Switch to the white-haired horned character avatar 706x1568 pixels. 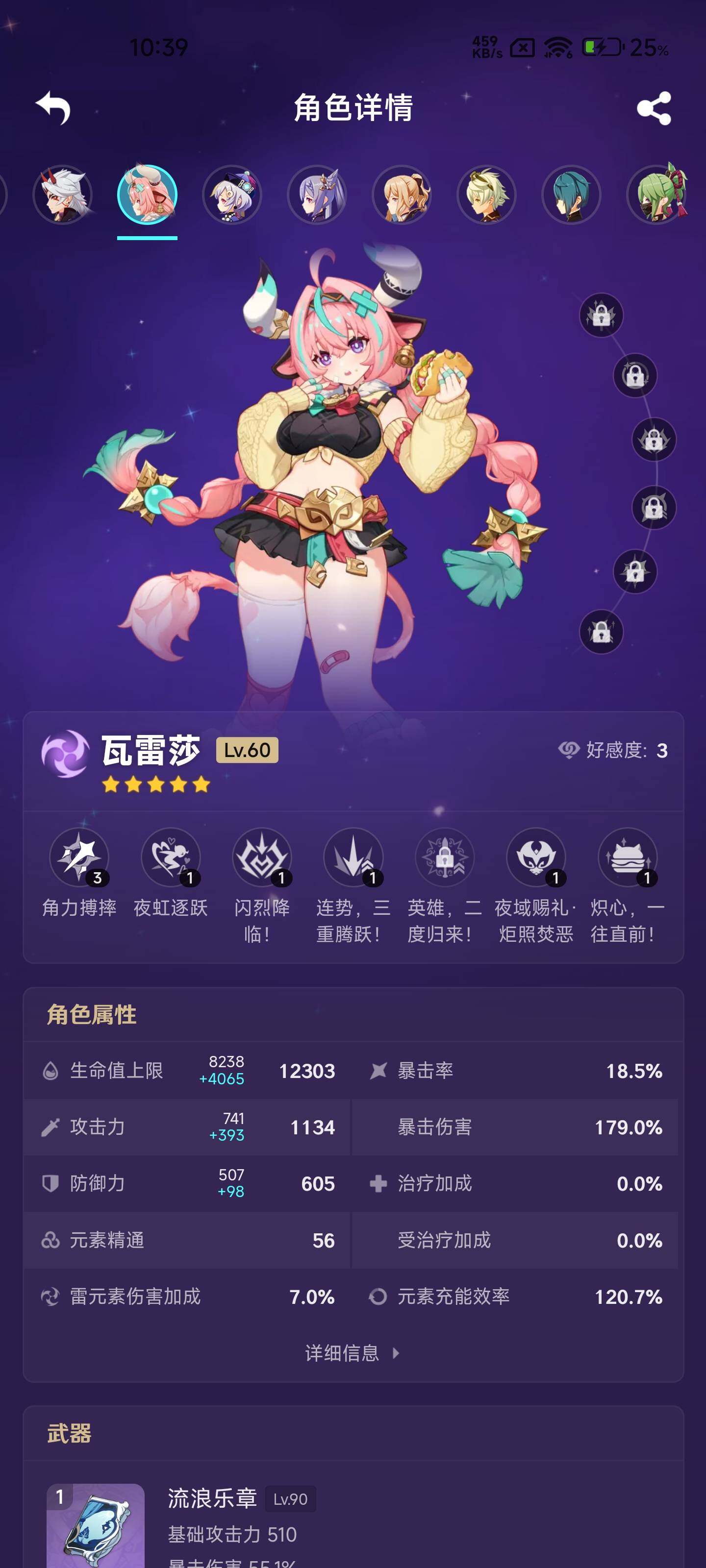pyautogui.click(x=63, y=195)
